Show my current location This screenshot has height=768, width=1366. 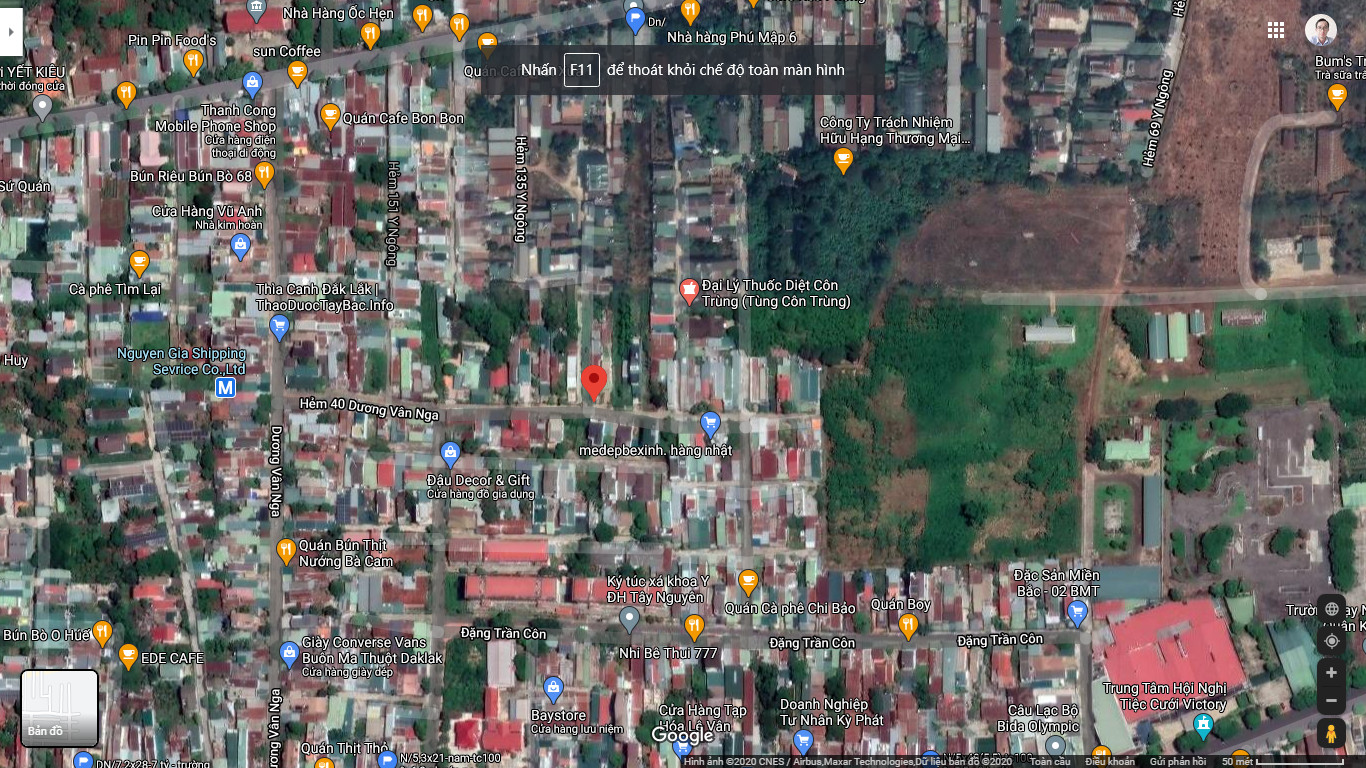(1331, 640)
